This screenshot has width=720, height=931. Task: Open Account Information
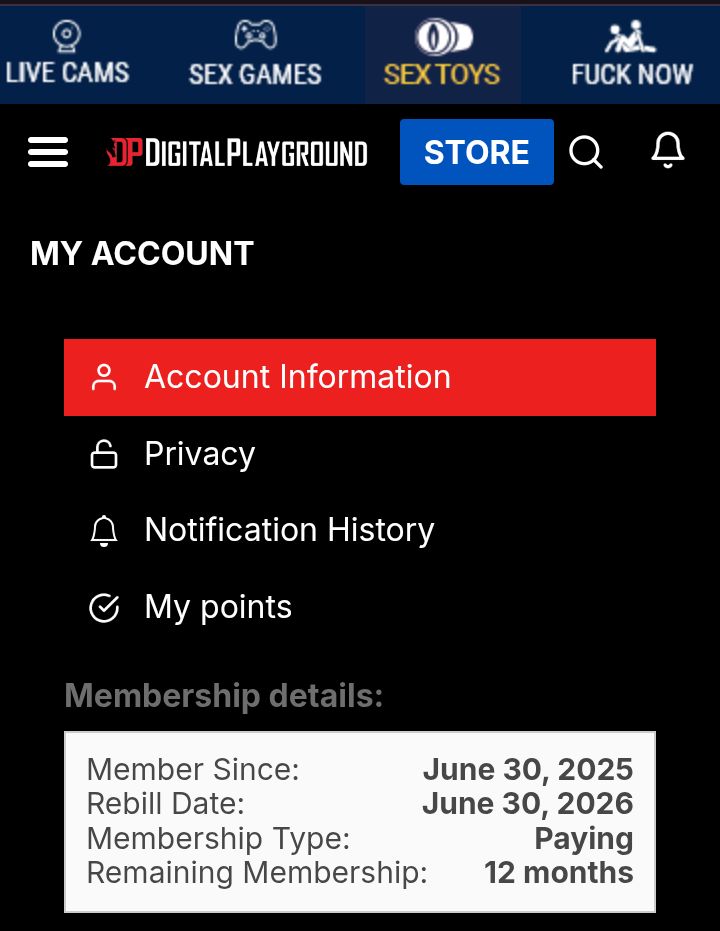(x=359, y=377)
